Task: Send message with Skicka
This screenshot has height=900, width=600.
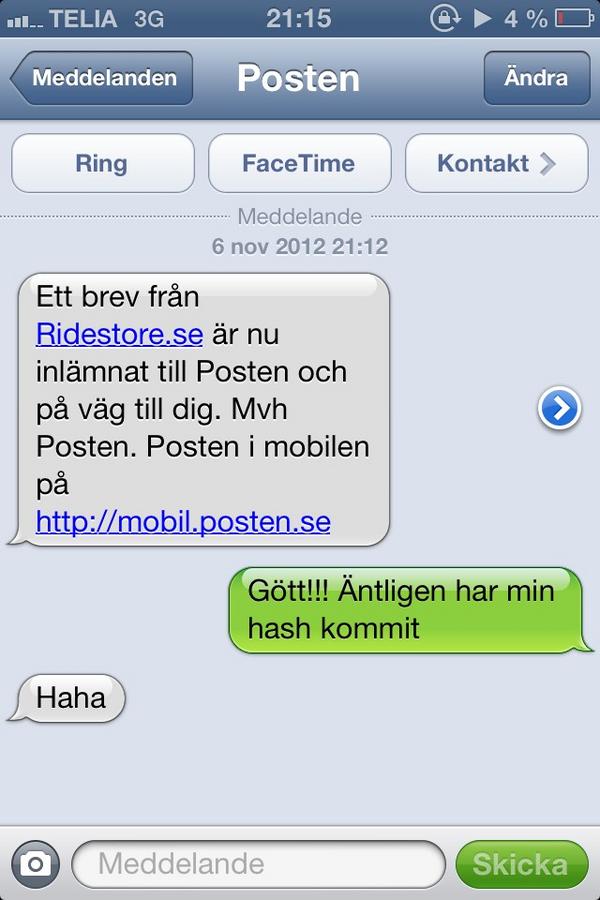Action: click(x=520, y=864)
